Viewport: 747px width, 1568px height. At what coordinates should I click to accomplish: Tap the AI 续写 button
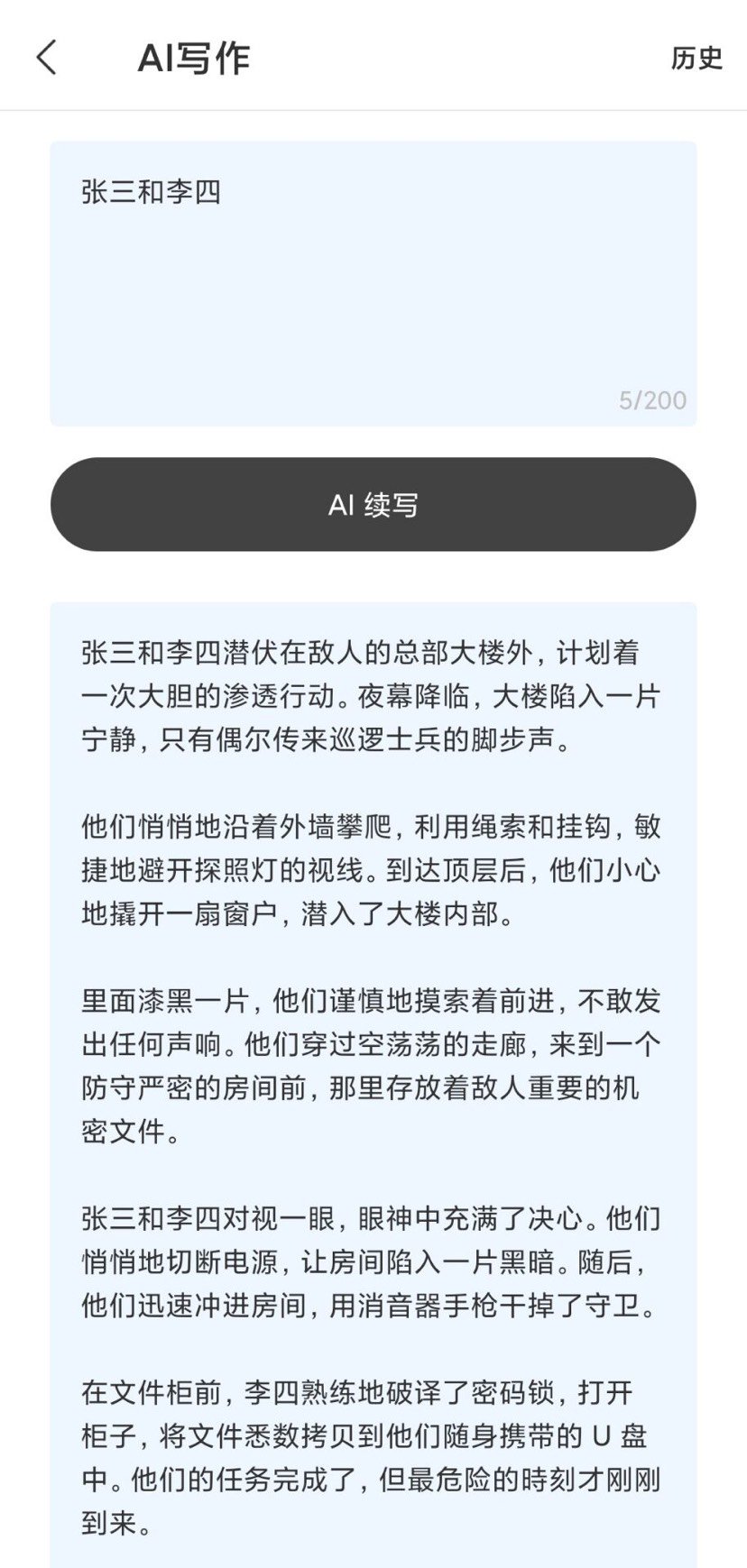373,504
